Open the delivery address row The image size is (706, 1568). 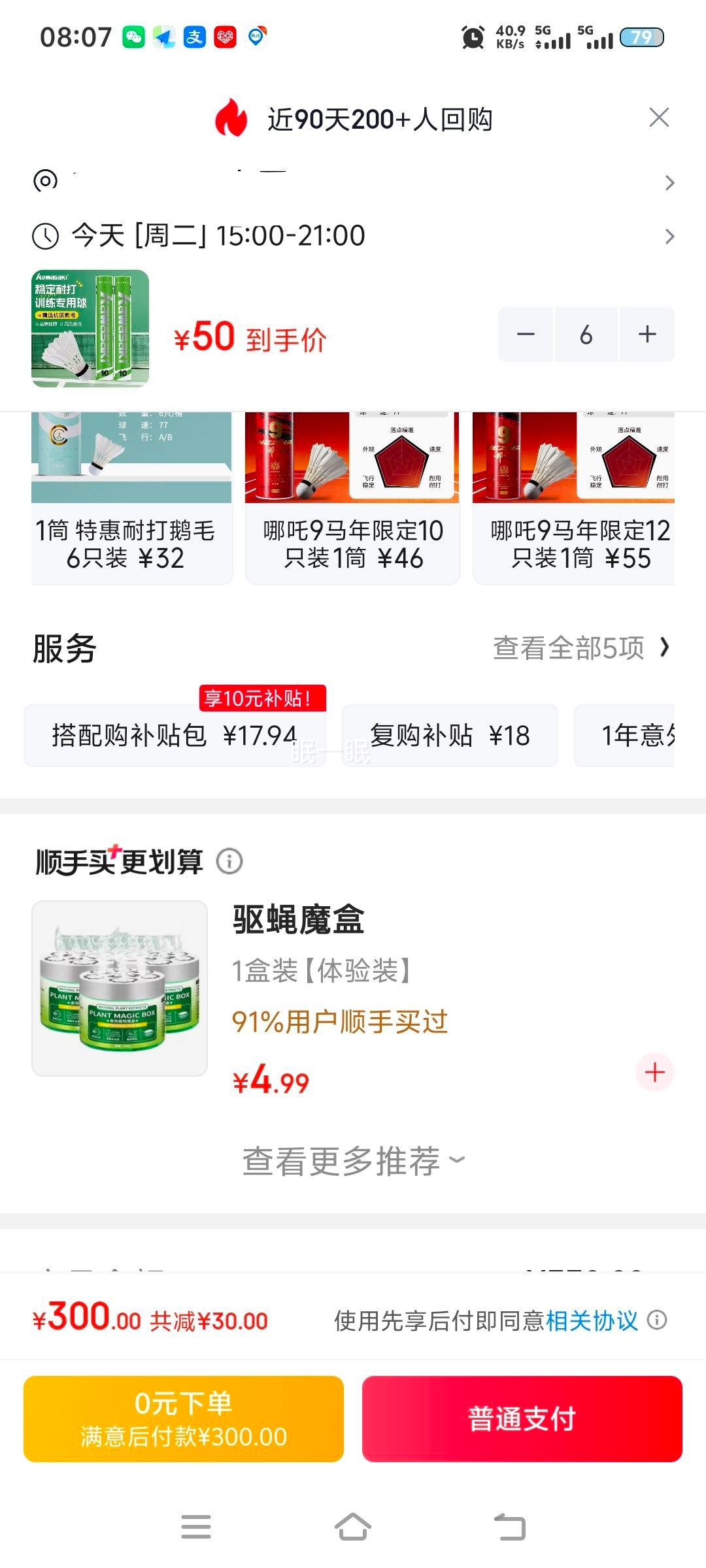click(353, 182)
